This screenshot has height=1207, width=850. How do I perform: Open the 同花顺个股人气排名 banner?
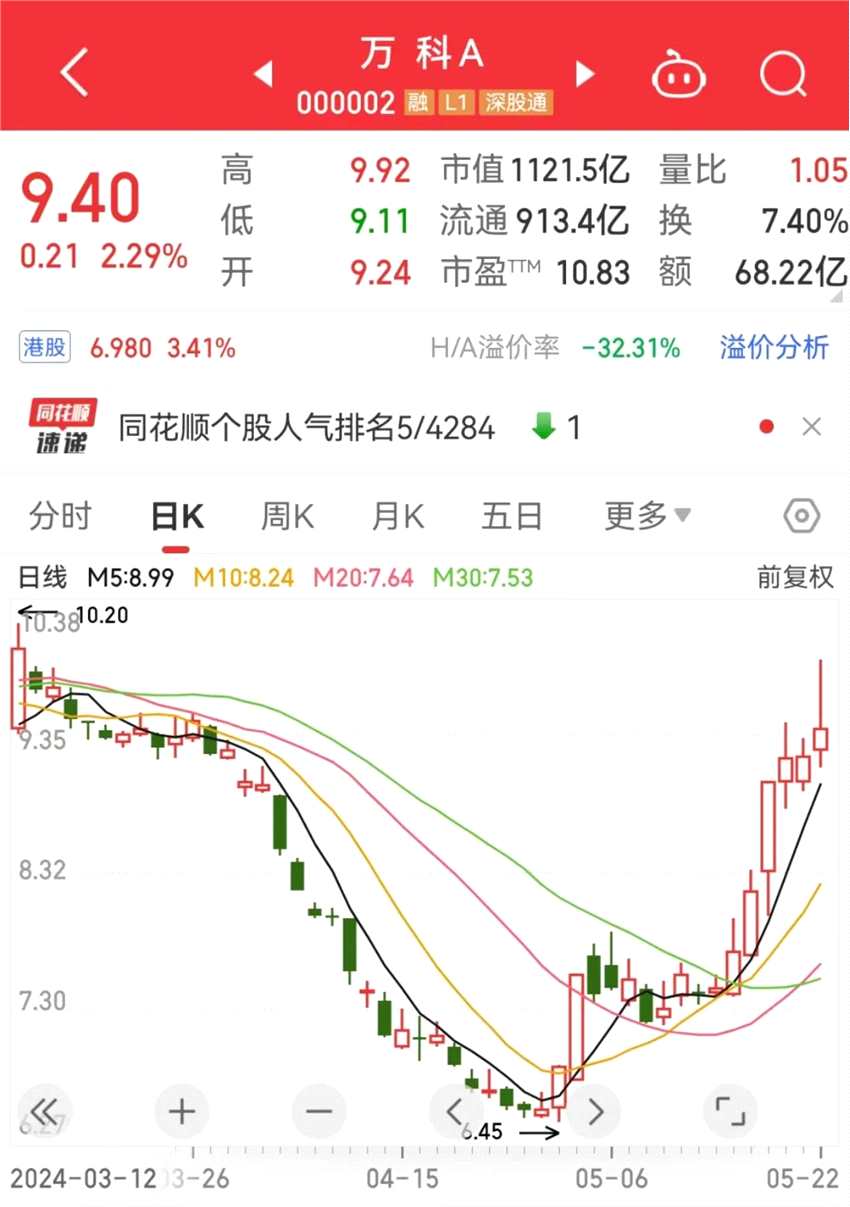pyautogui.click(x=306, y=428)
